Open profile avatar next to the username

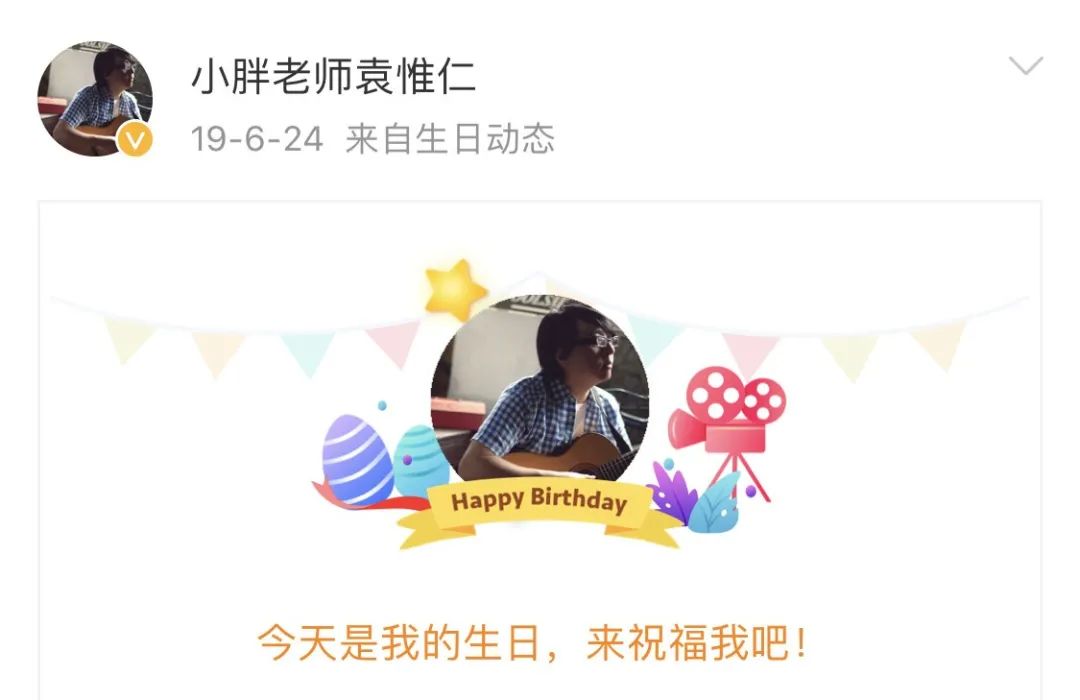point(95,100)
